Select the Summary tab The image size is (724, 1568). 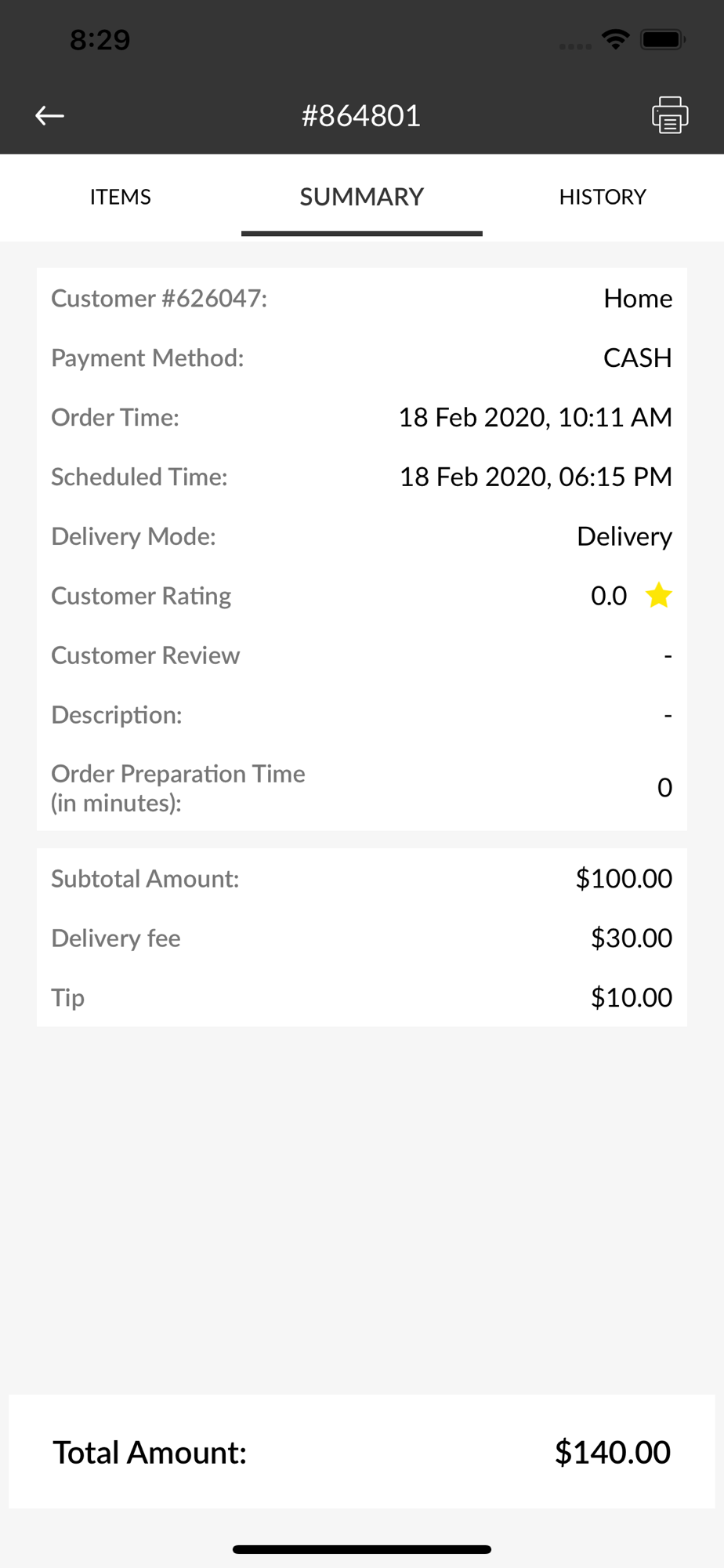pyautogui.click(x=362, y=197)
